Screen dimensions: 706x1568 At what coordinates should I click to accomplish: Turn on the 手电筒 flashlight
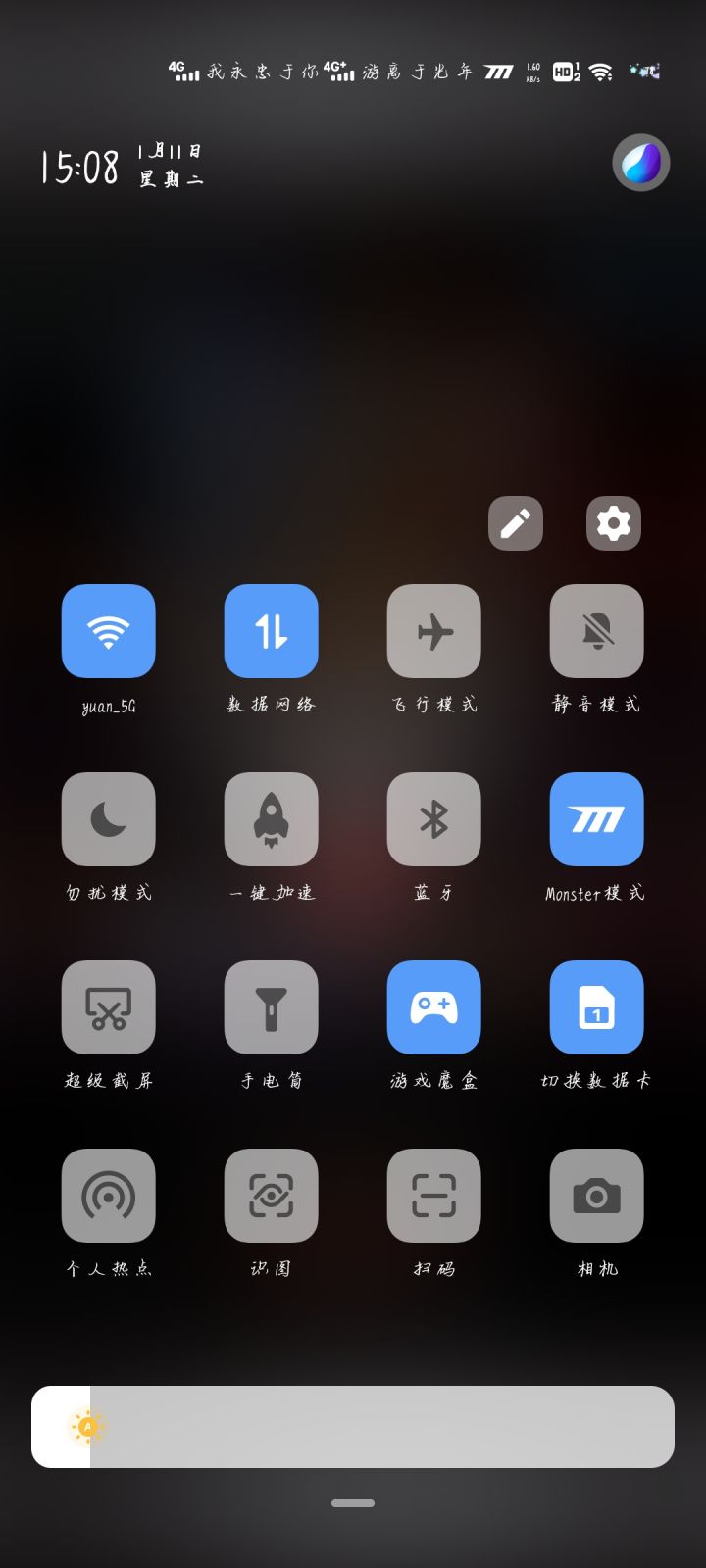point(271,1007)
